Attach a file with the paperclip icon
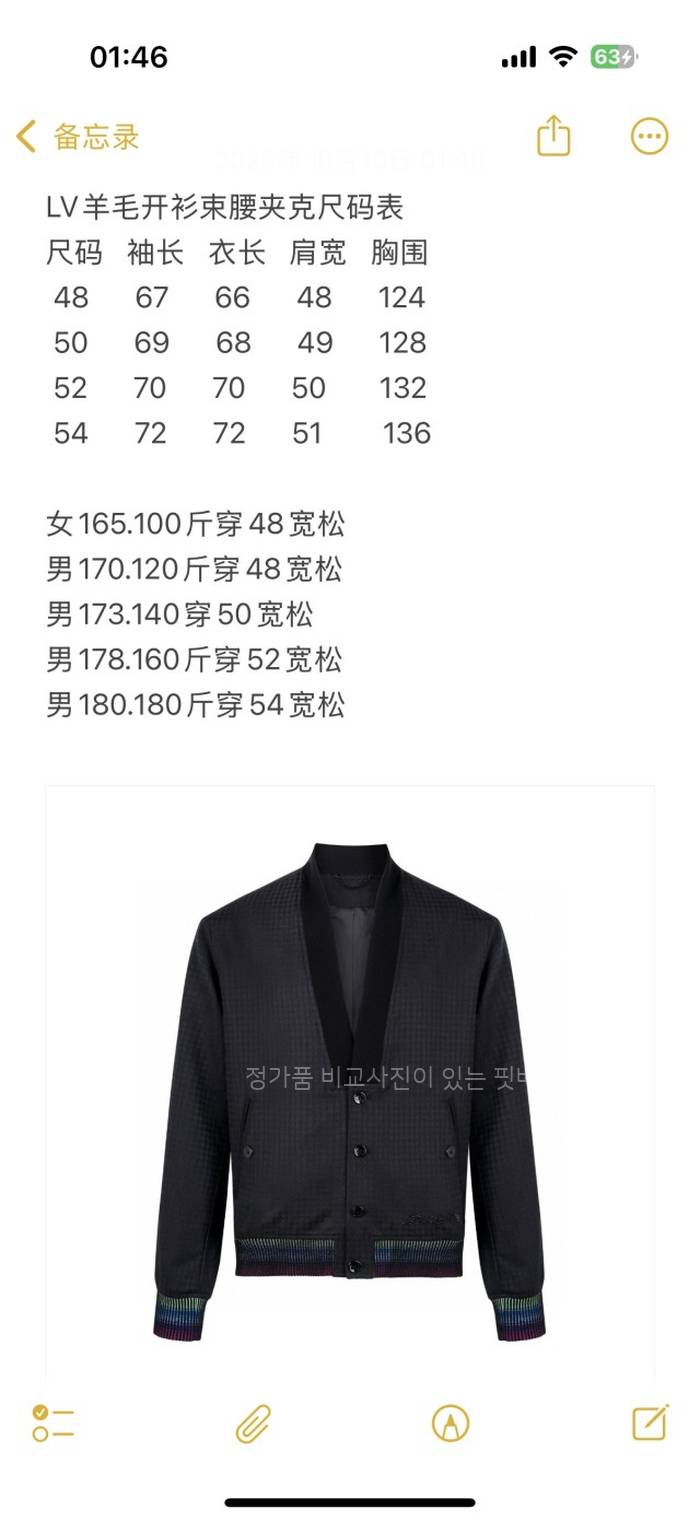The image size is (700, 1521). (253, 1422)
